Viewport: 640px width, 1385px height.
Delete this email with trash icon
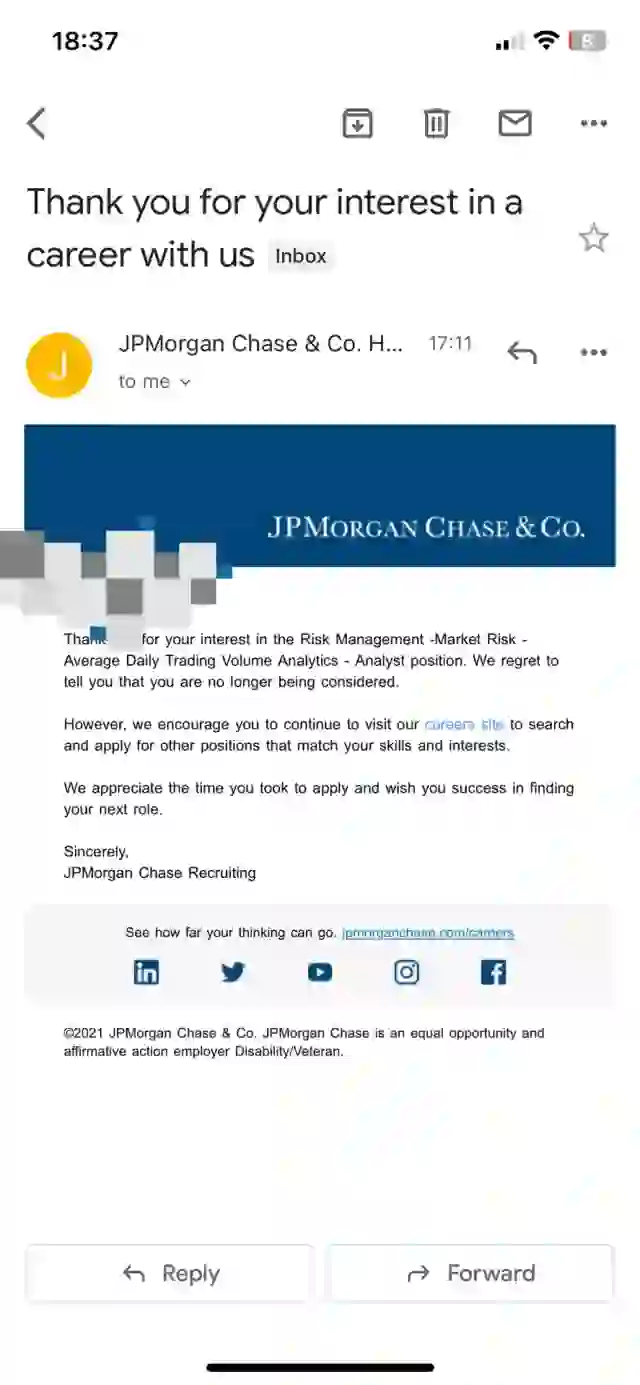(x=436, y=124)
